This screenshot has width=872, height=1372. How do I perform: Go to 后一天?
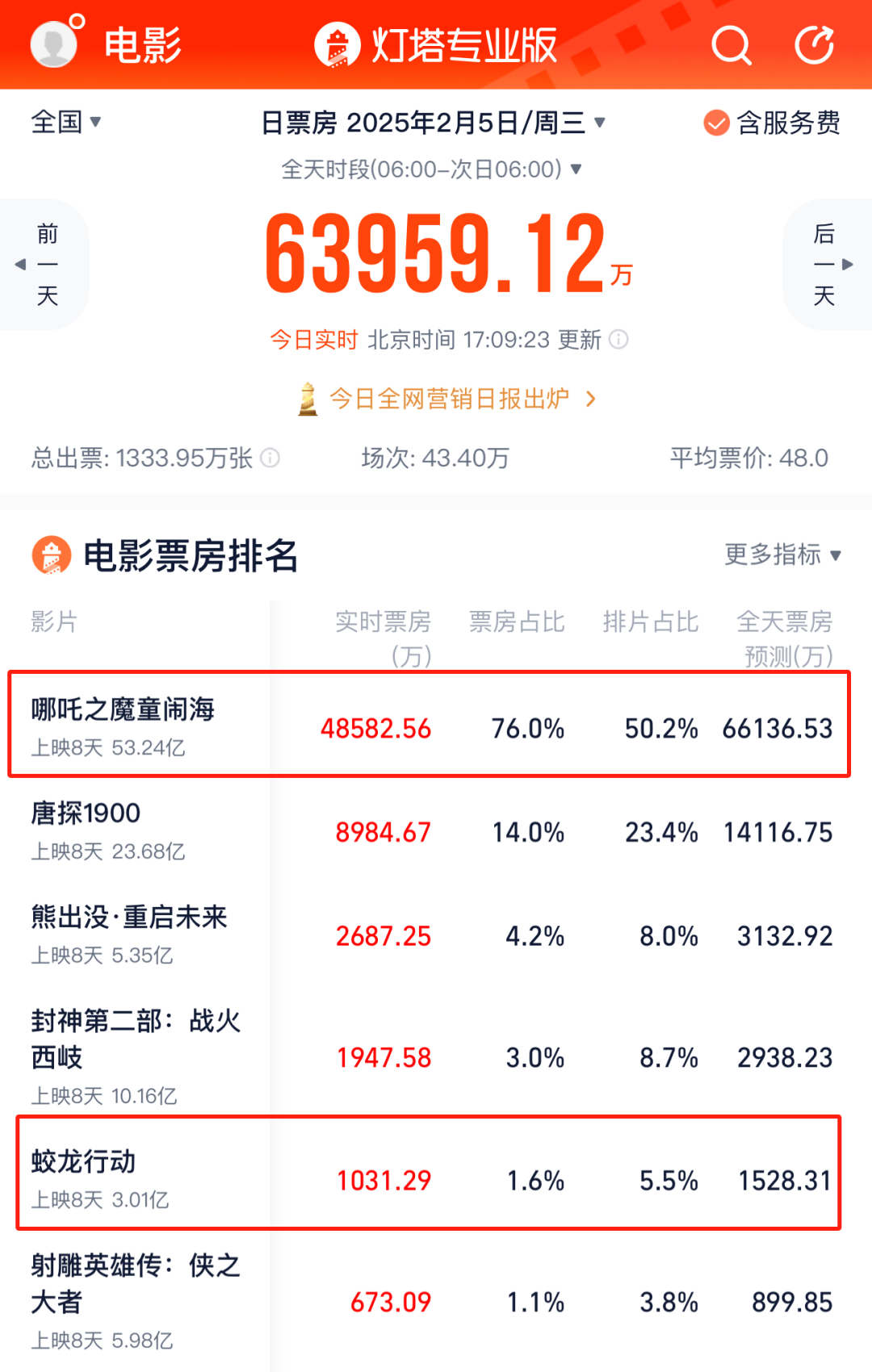point(829,264)
